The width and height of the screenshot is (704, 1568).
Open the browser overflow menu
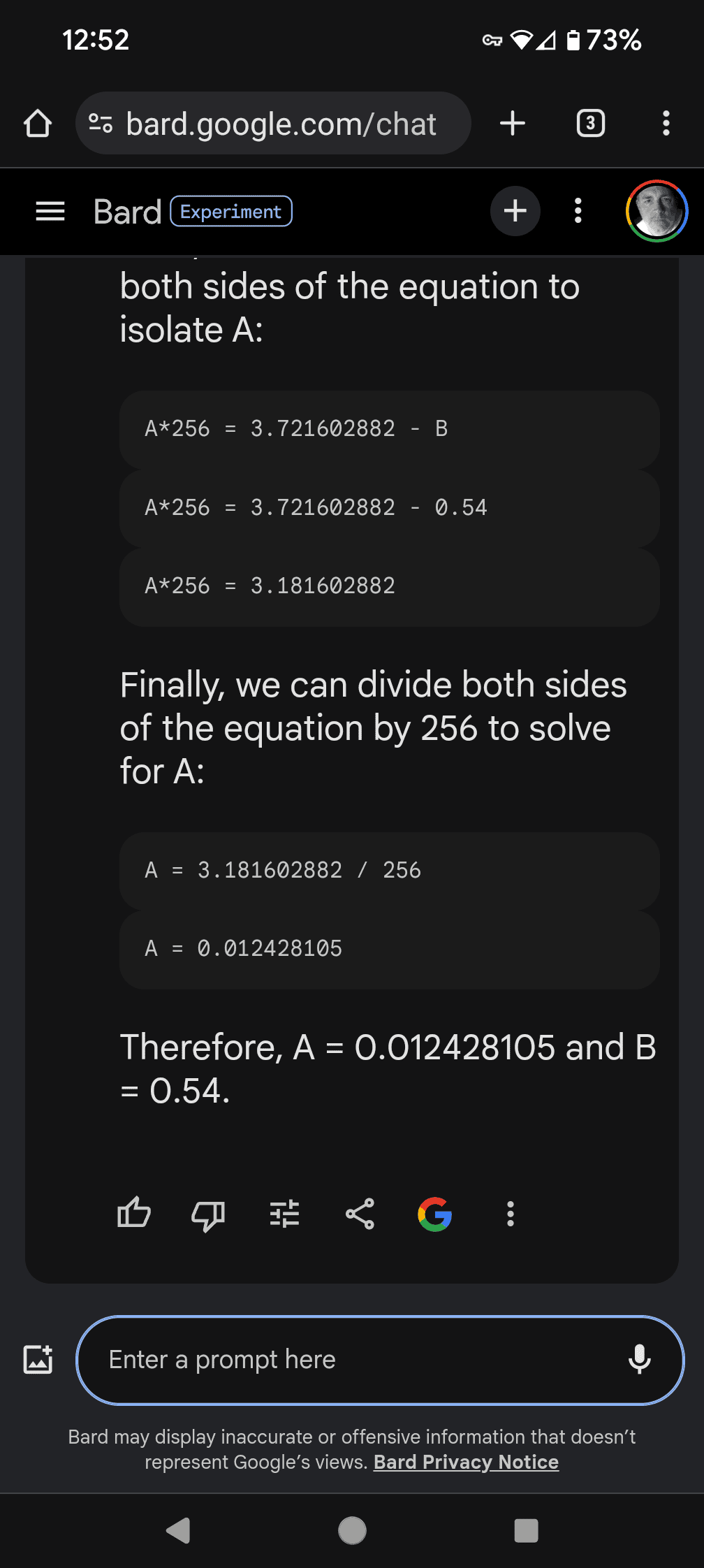pyautogui.click(x=666, y=124)
